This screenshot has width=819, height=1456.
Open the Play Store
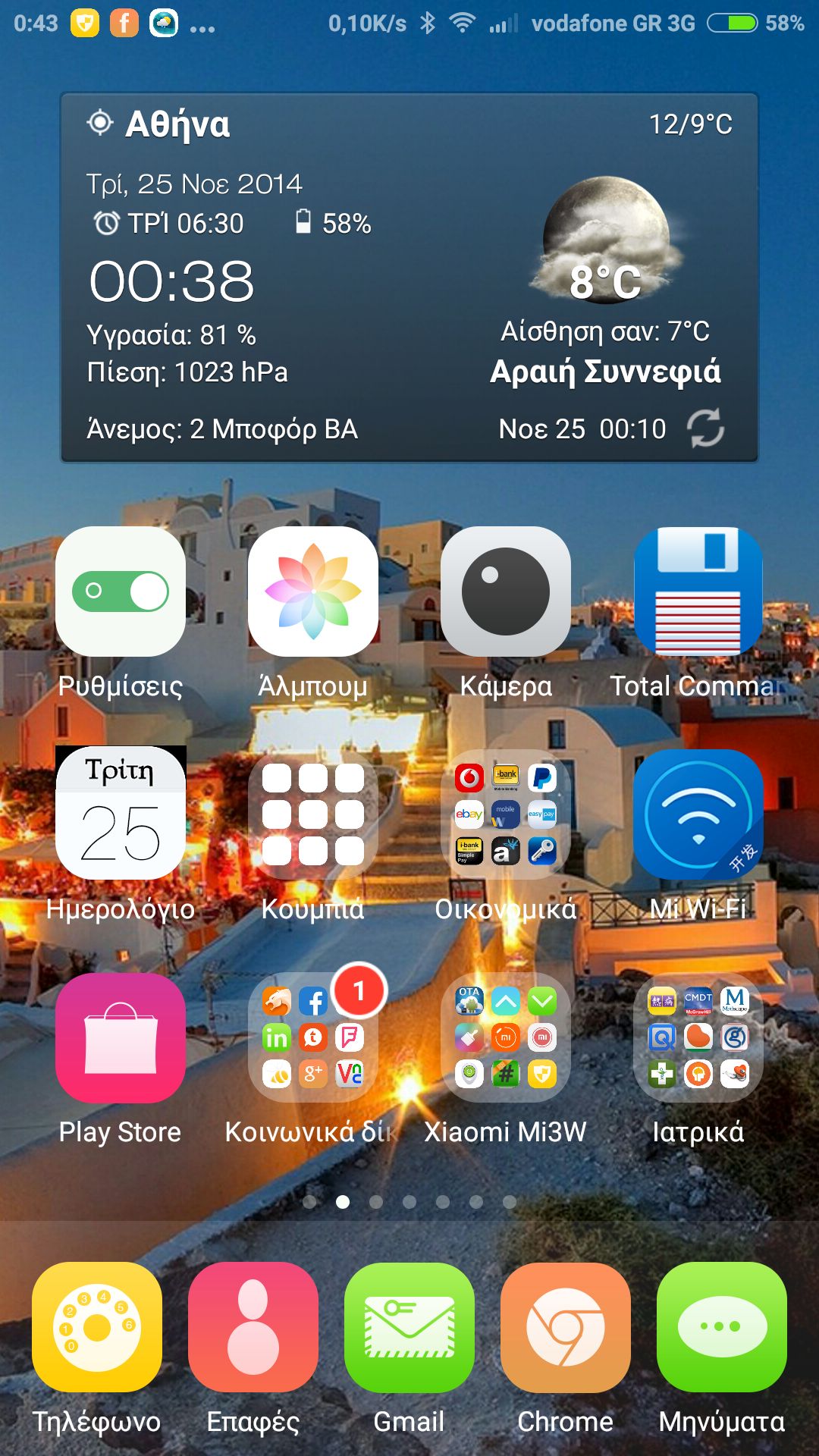pyautogui.click(x=121, y=1037)
